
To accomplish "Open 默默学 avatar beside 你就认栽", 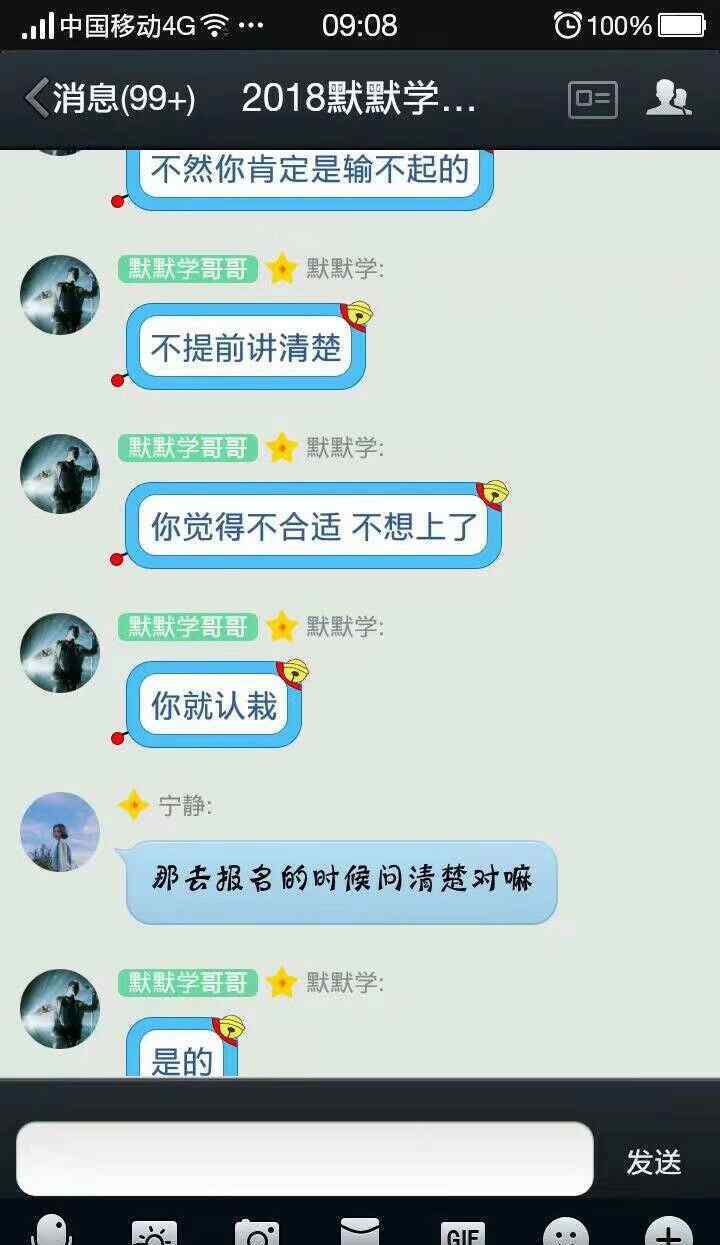I will [x=60, y=653].
